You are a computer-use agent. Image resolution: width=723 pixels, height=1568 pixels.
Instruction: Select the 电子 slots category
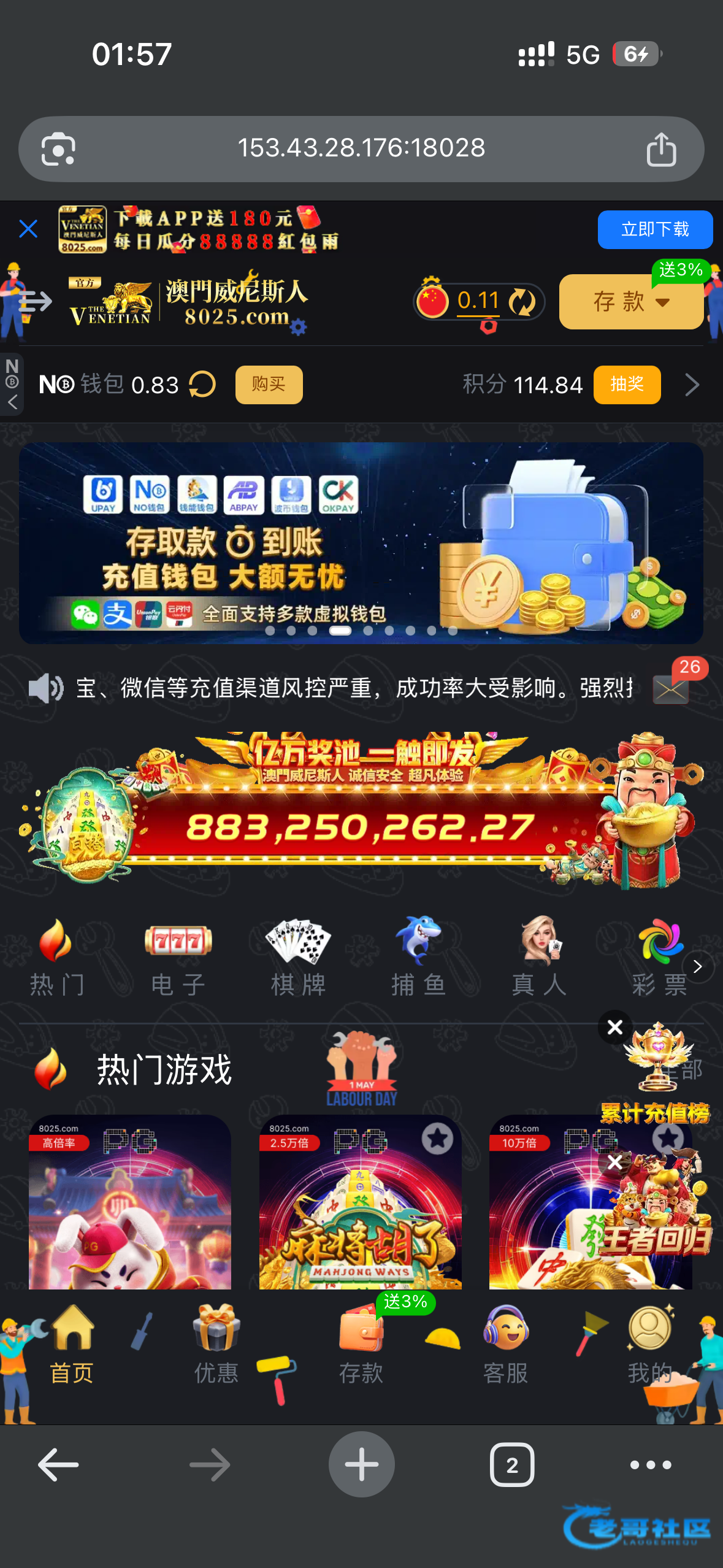(178, 957)
